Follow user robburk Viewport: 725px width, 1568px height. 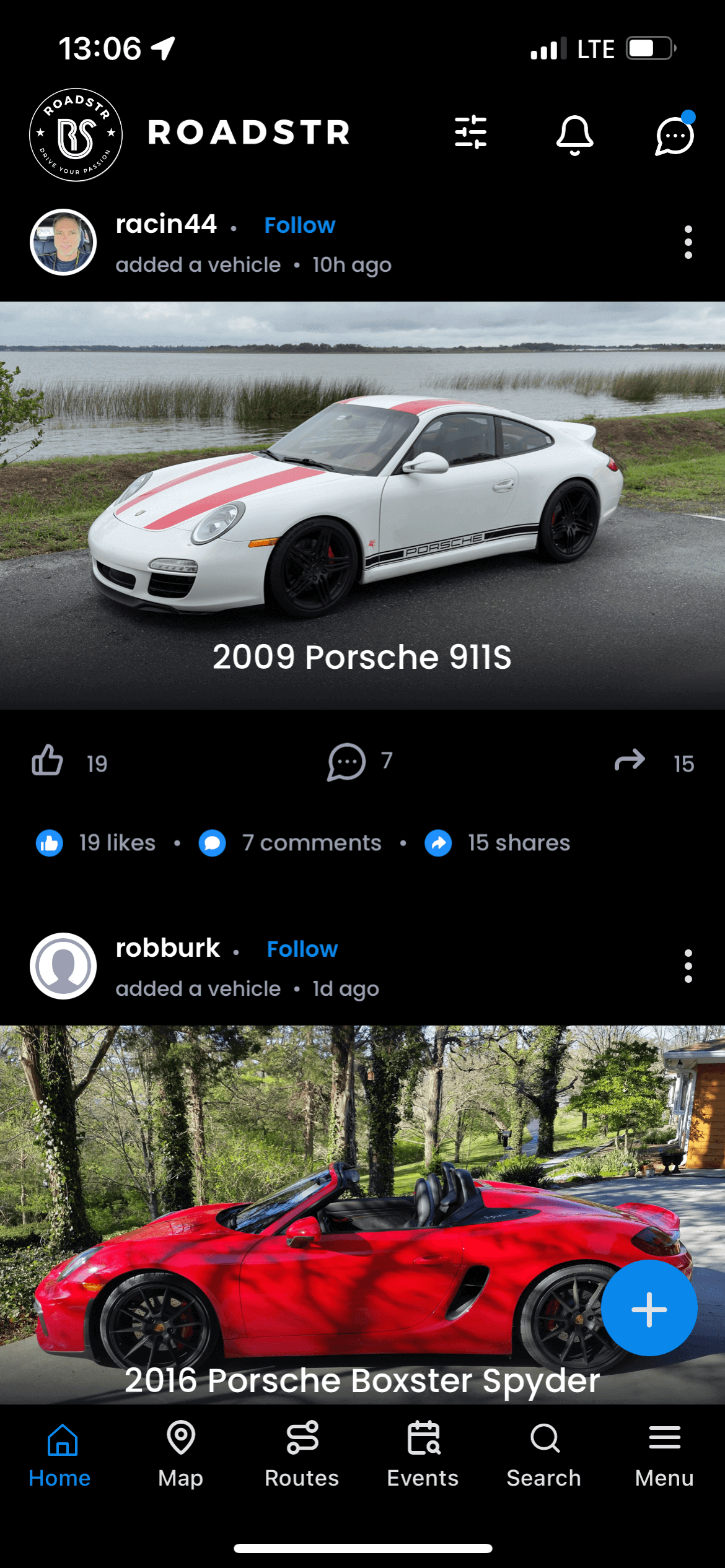[302, 949]
